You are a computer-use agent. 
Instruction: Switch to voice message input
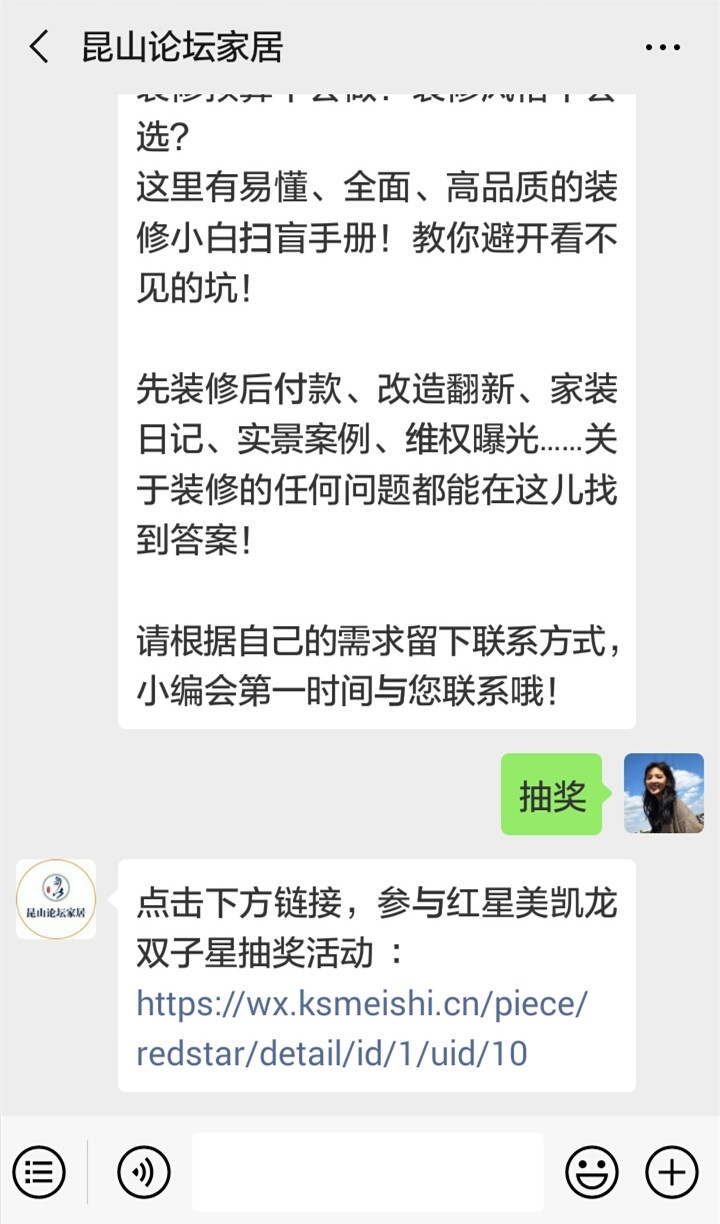(x=144, y=1171)
